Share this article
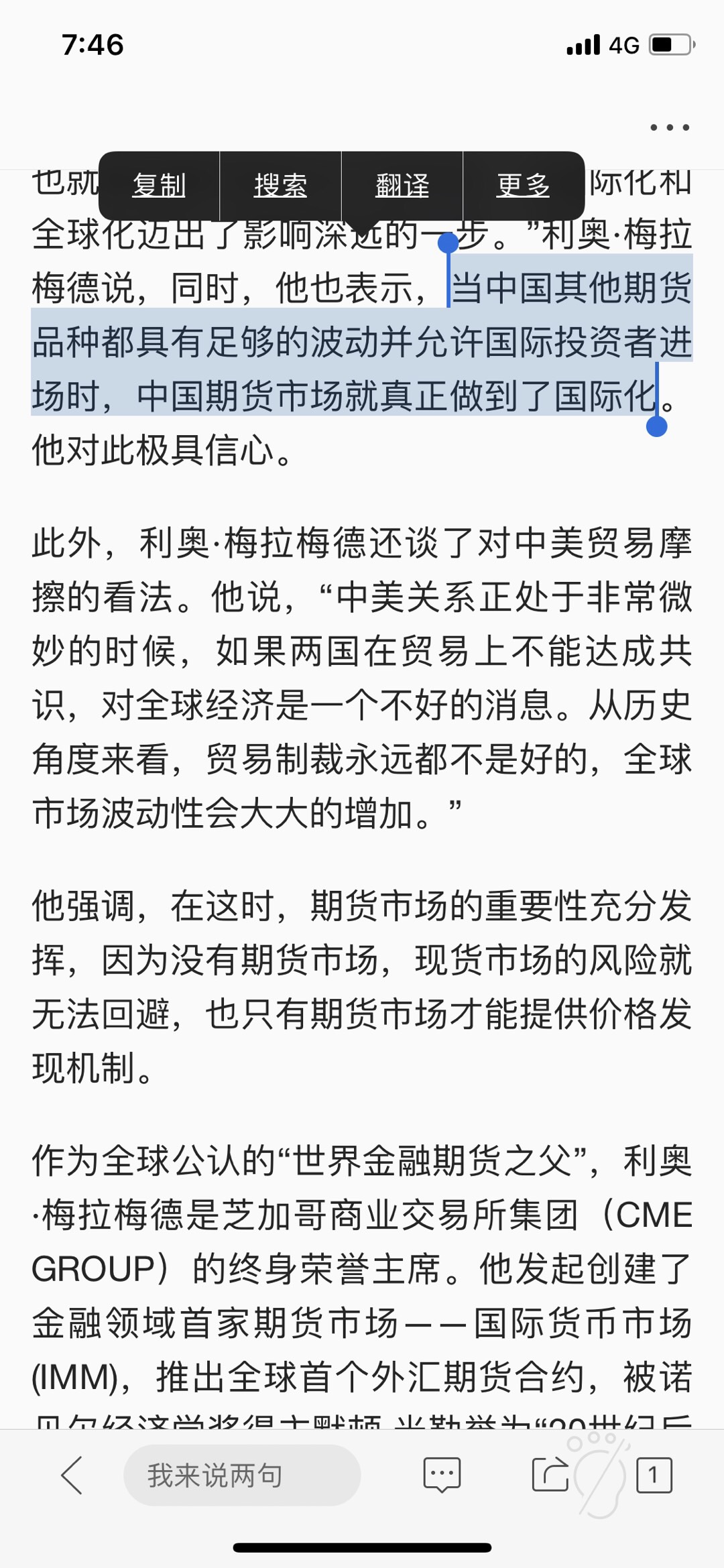Screen dimensions: 724x1568 click(x=550, y=1475)
